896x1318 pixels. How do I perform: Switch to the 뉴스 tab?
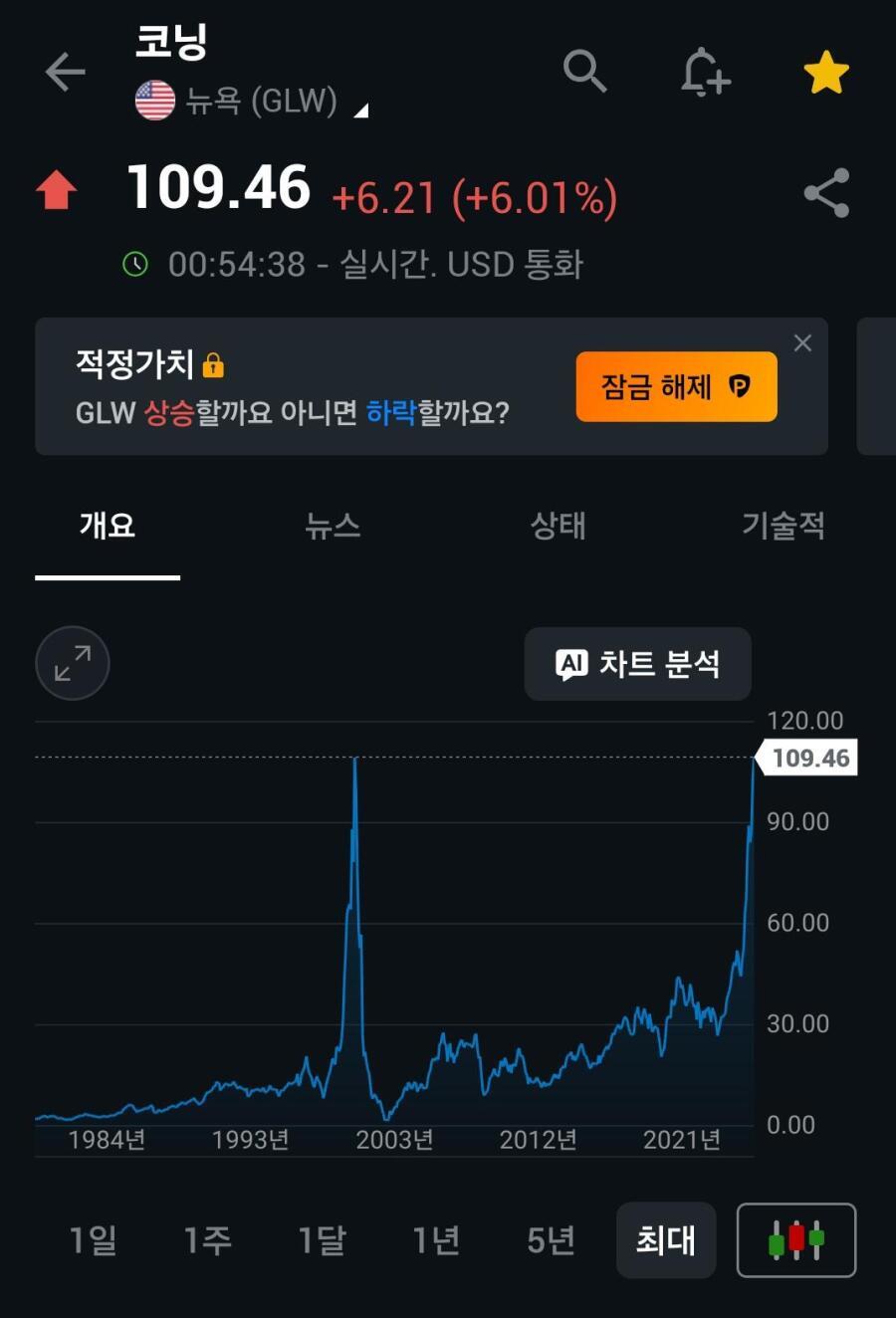(333, 526)
